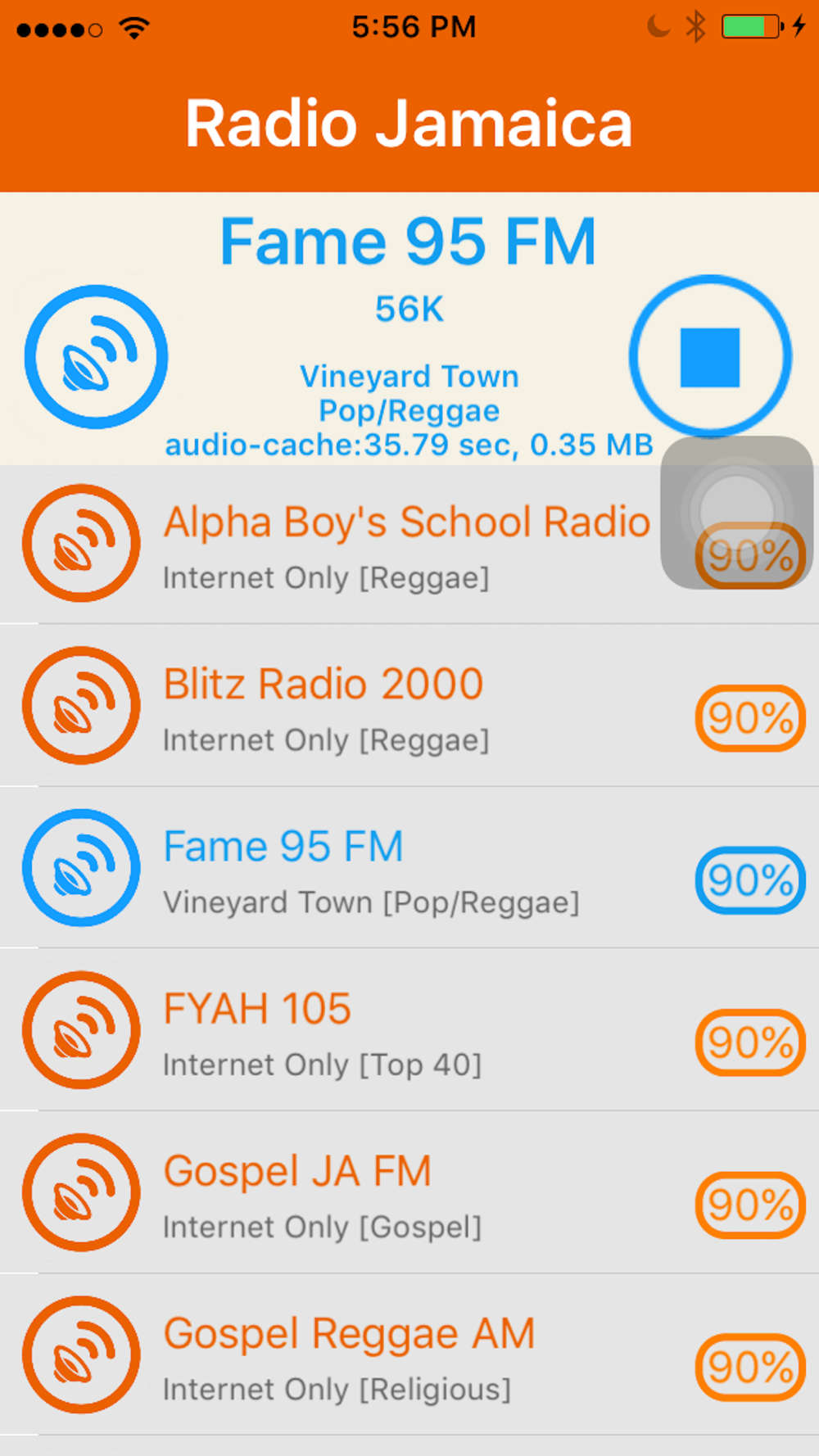
Task: Stop playback of Fame 95 FM
Action: tap(710, 356)
